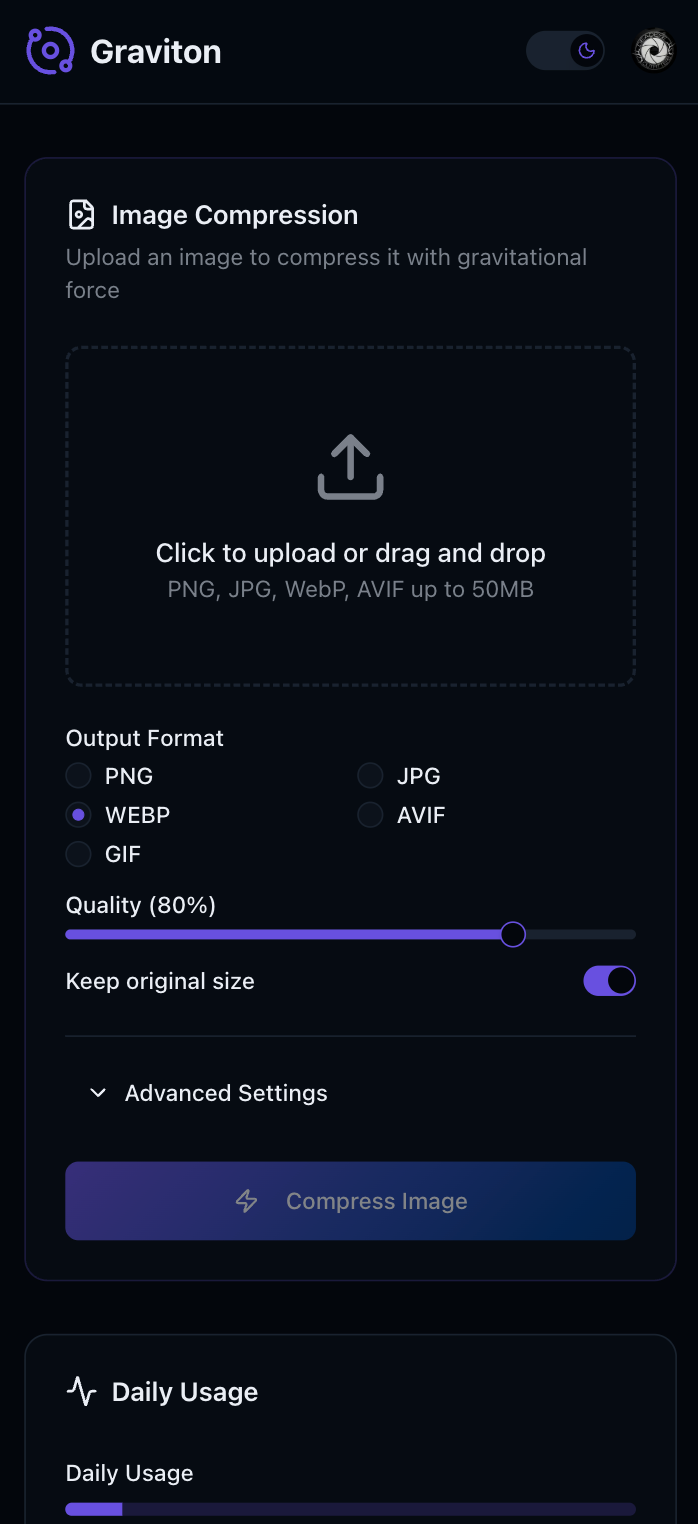Image resolution: width=698 pixels, height=1524 pixels.
Task: Choose the JPG output format
Action: click(x=371, y=776)
